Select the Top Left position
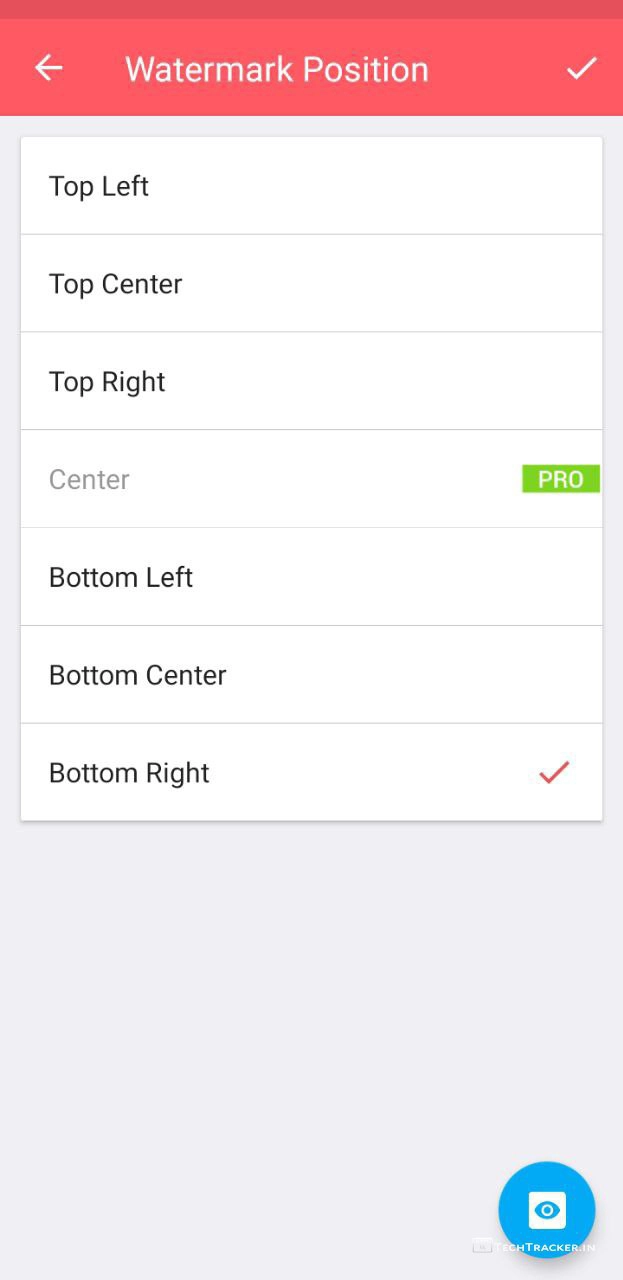Image resolution: width=623 pixels, height=1280 pixels. (x=311, y=186)
